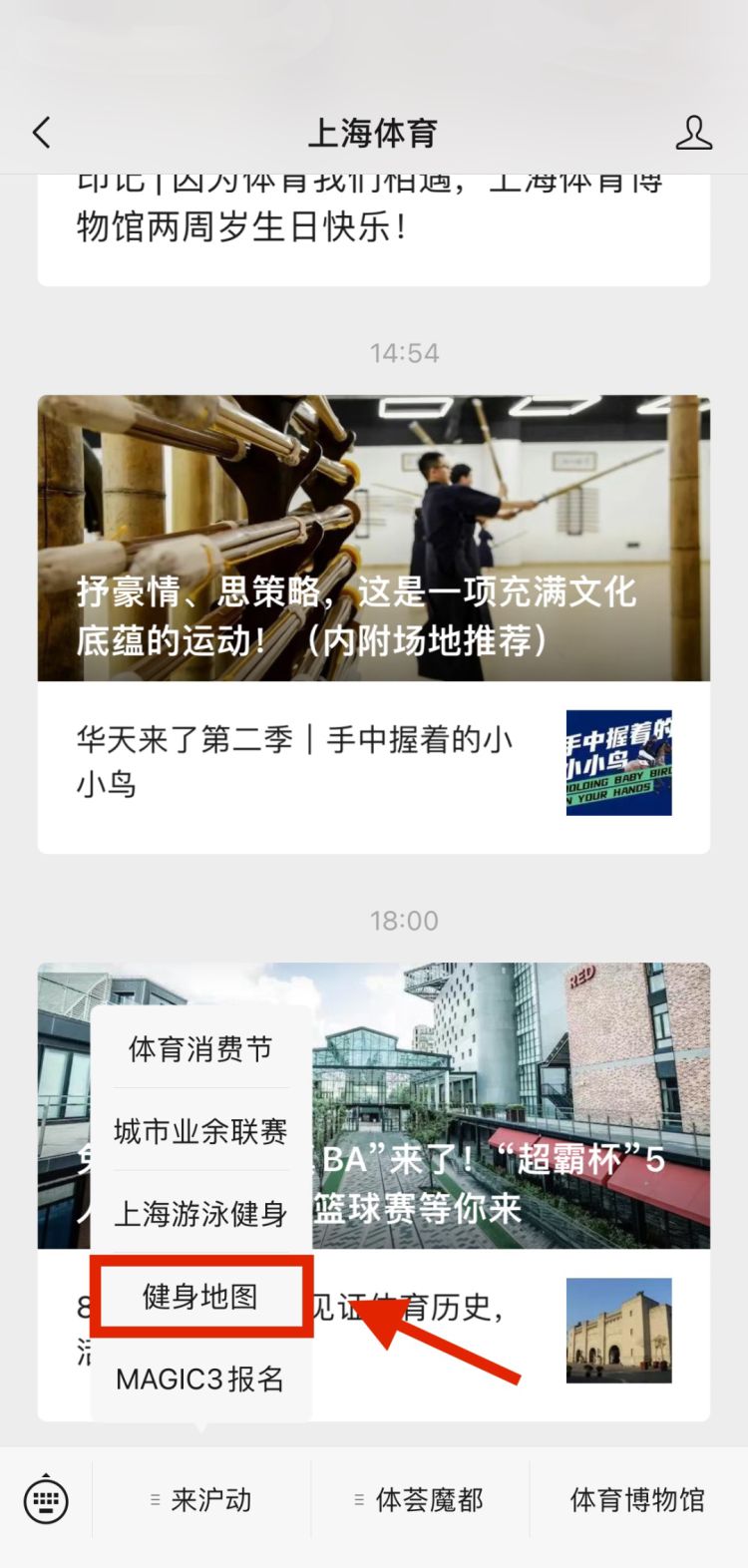Open the article 抒豪情、思策略
The width and height of the screenshot is (748, 1568).
(x=374, y=539)
